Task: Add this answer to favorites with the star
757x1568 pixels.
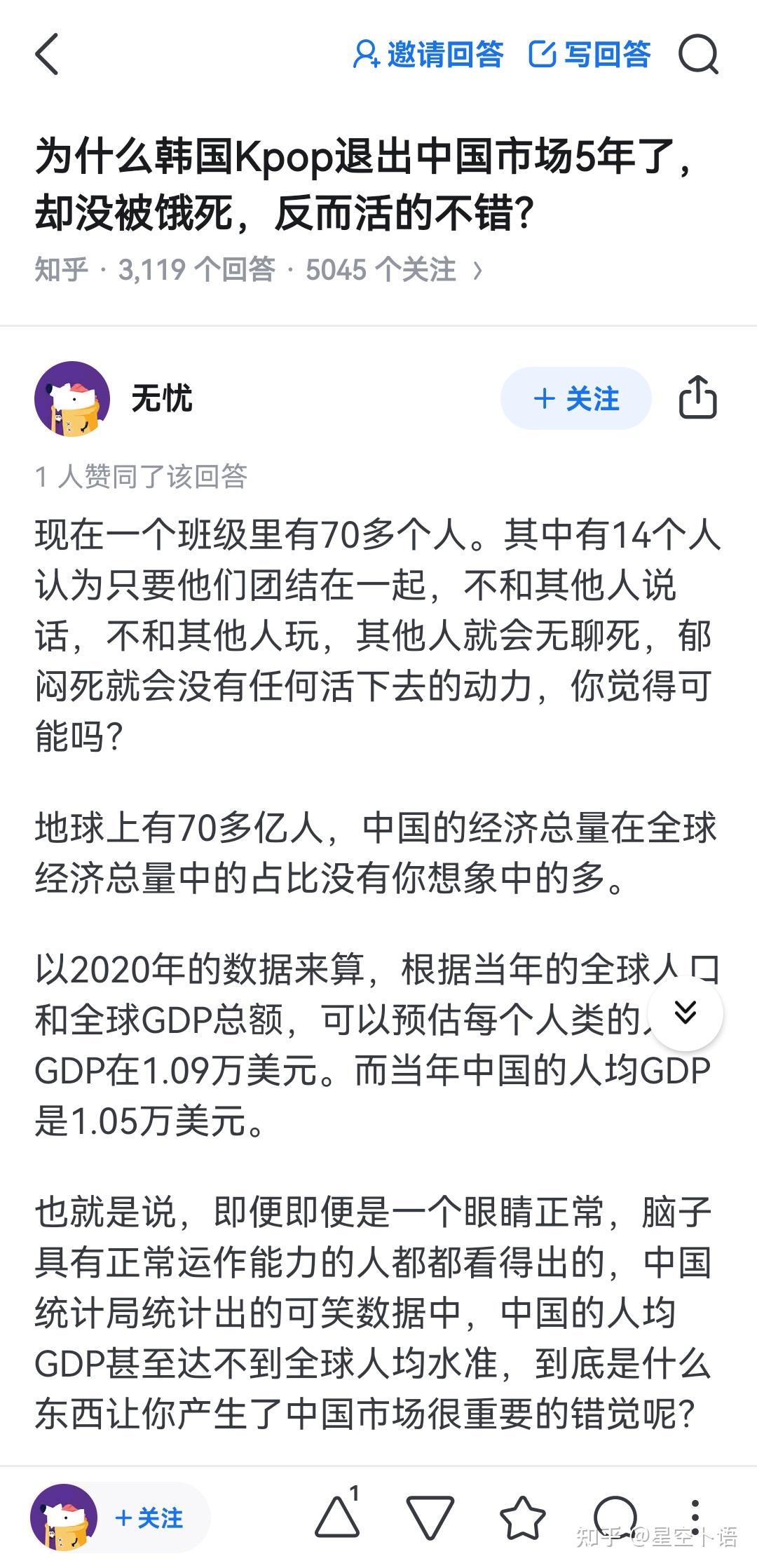Action: click(x=522, y=1518)
